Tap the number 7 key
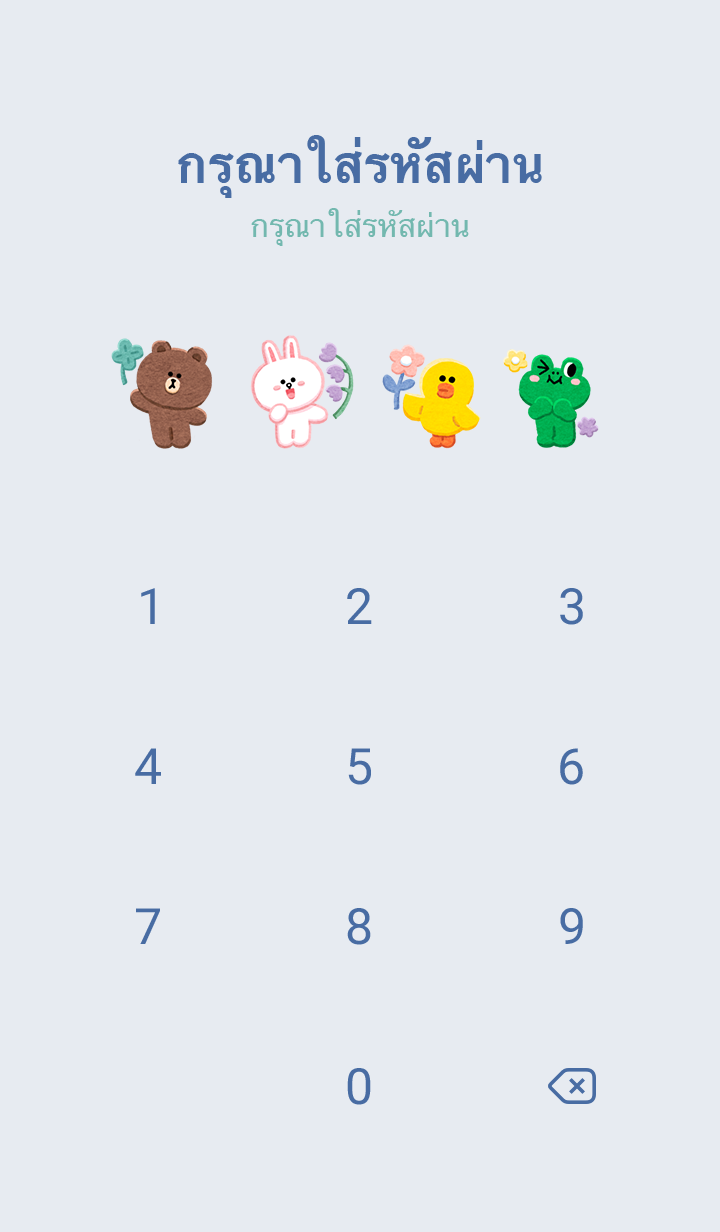Viewport: 720px width, 1232px height. 148,927
